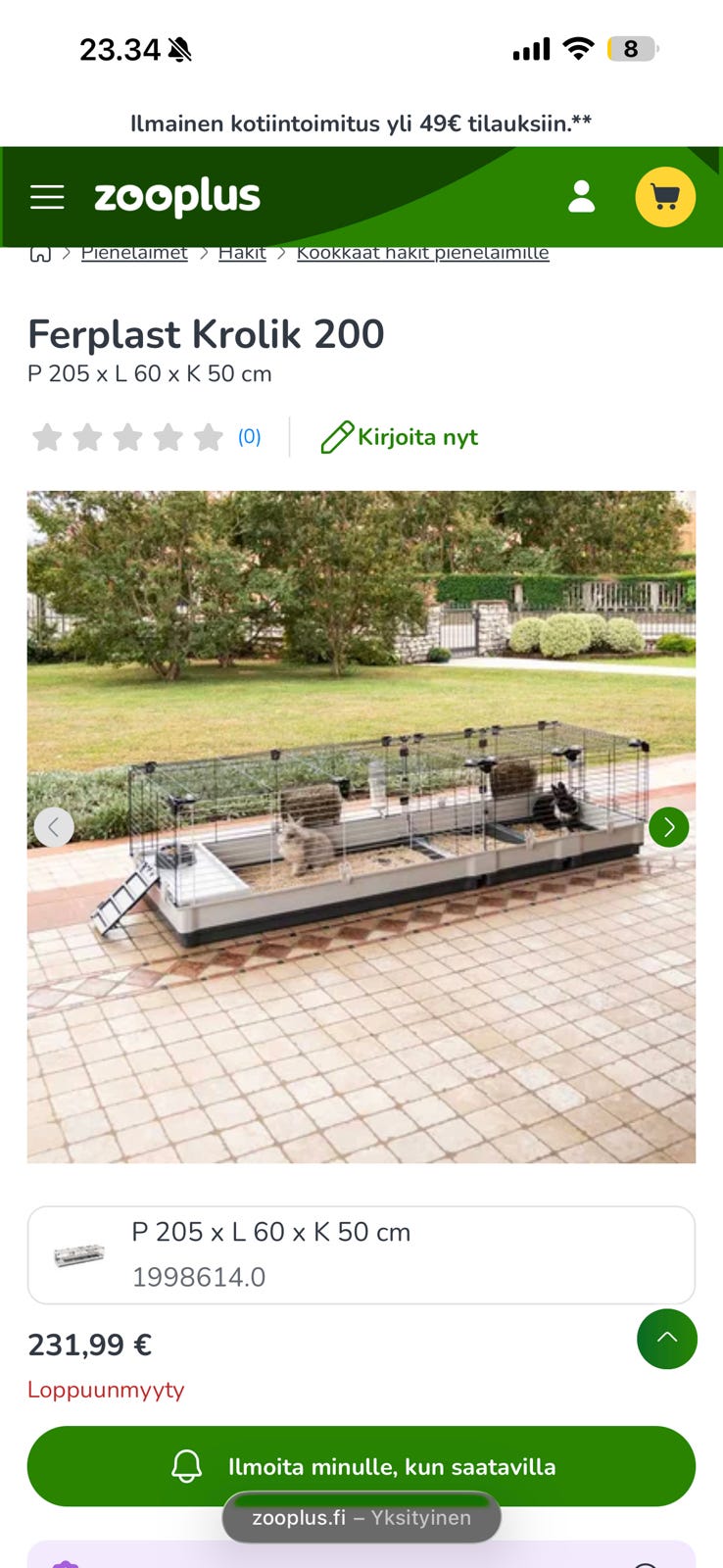Show the next product image

coord(669,827)
